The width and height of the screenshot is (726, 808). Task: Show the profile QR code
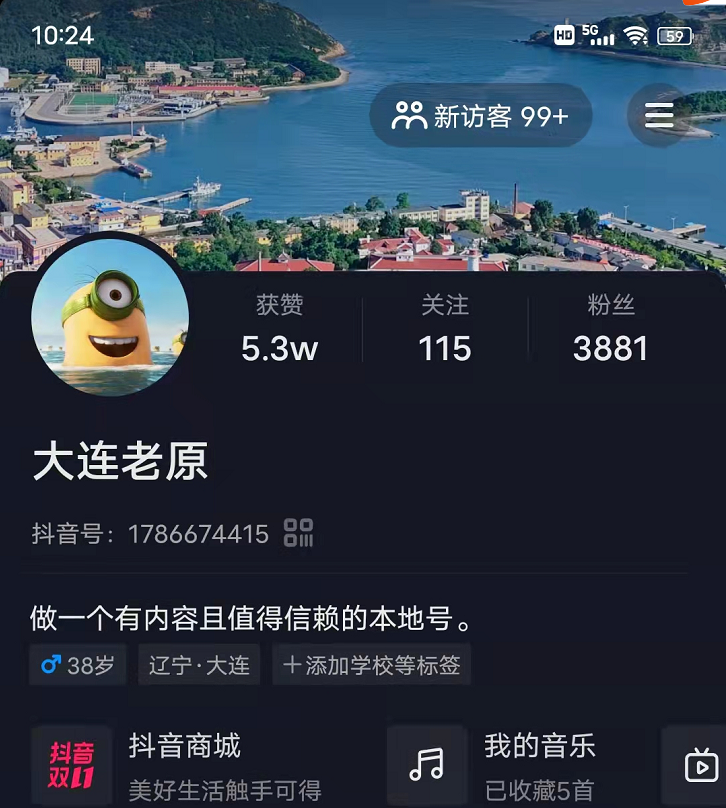point(298,533)
